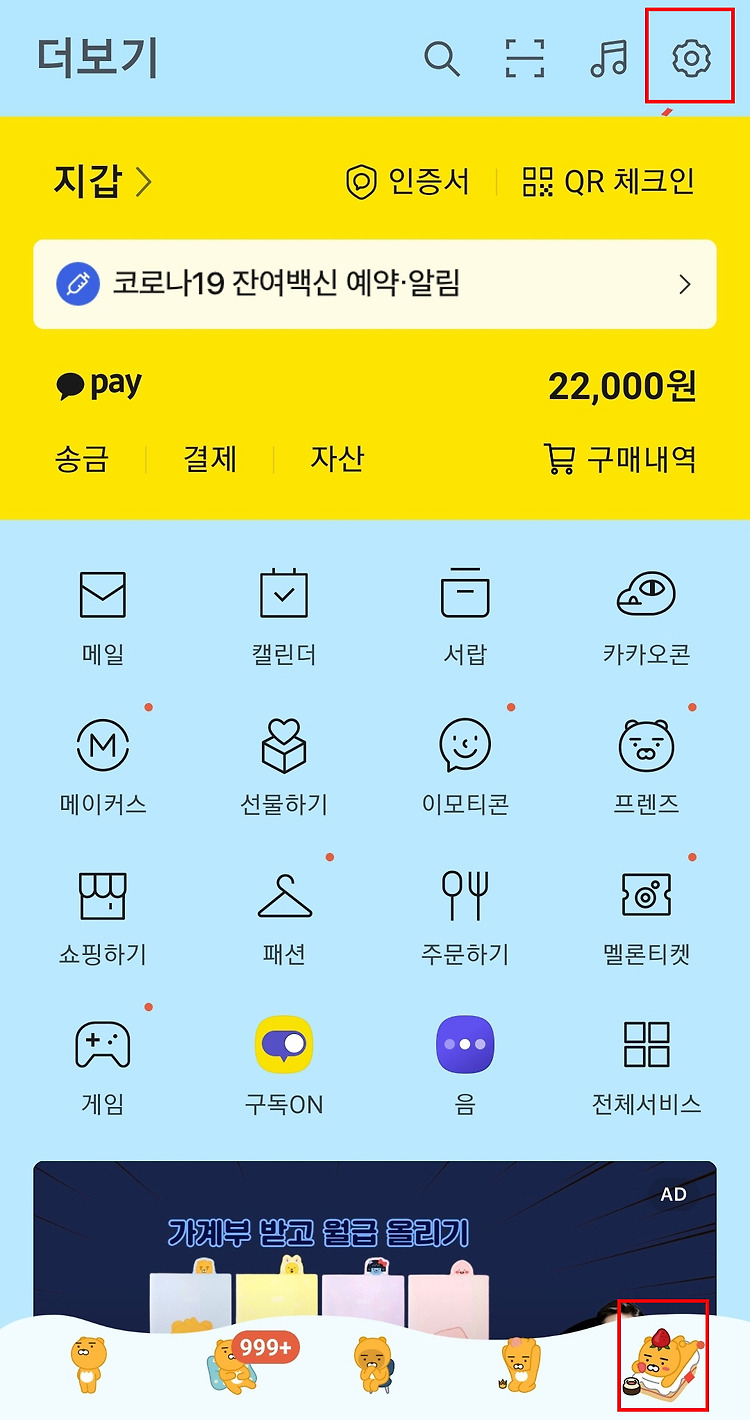The image size is (750, 1420).
Task: Open the code scanner icon
Action: click(x=525, y=58)
